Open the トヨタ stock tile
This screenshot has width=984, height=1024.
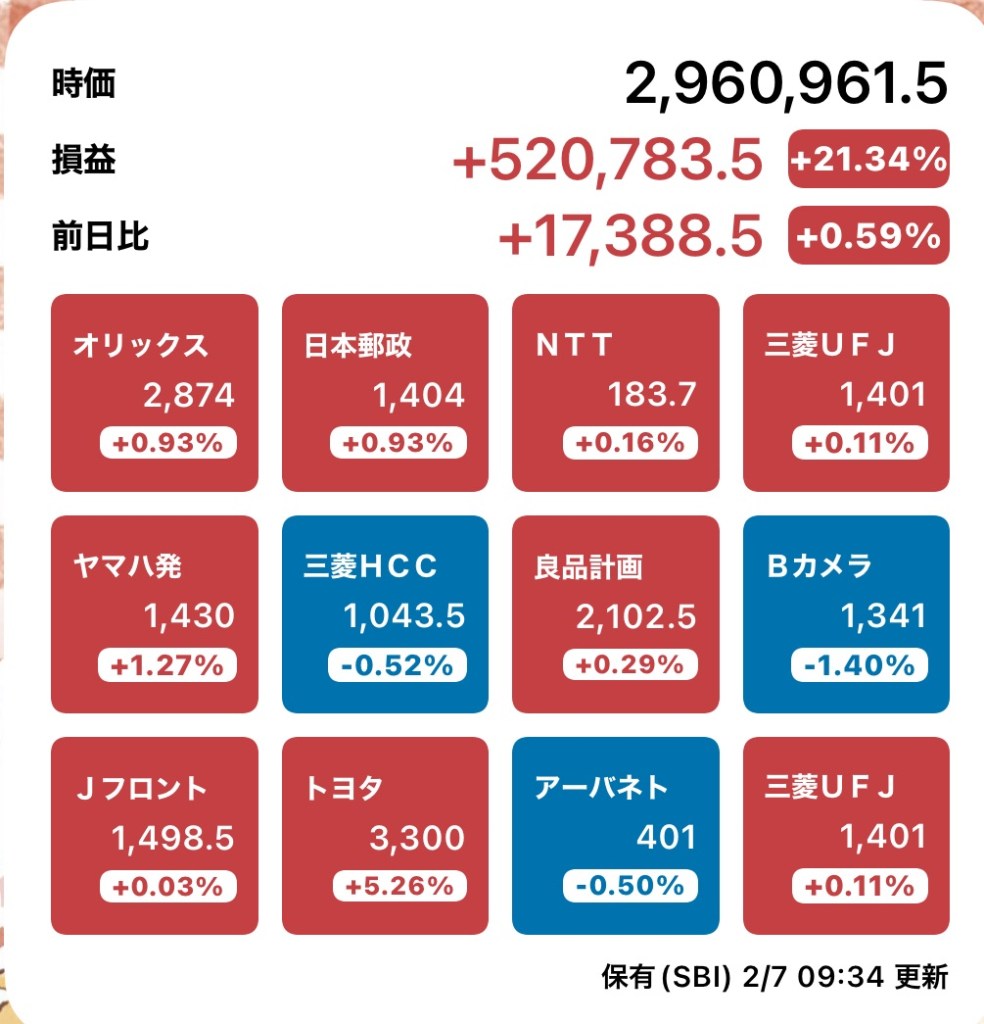click(385, 835)
